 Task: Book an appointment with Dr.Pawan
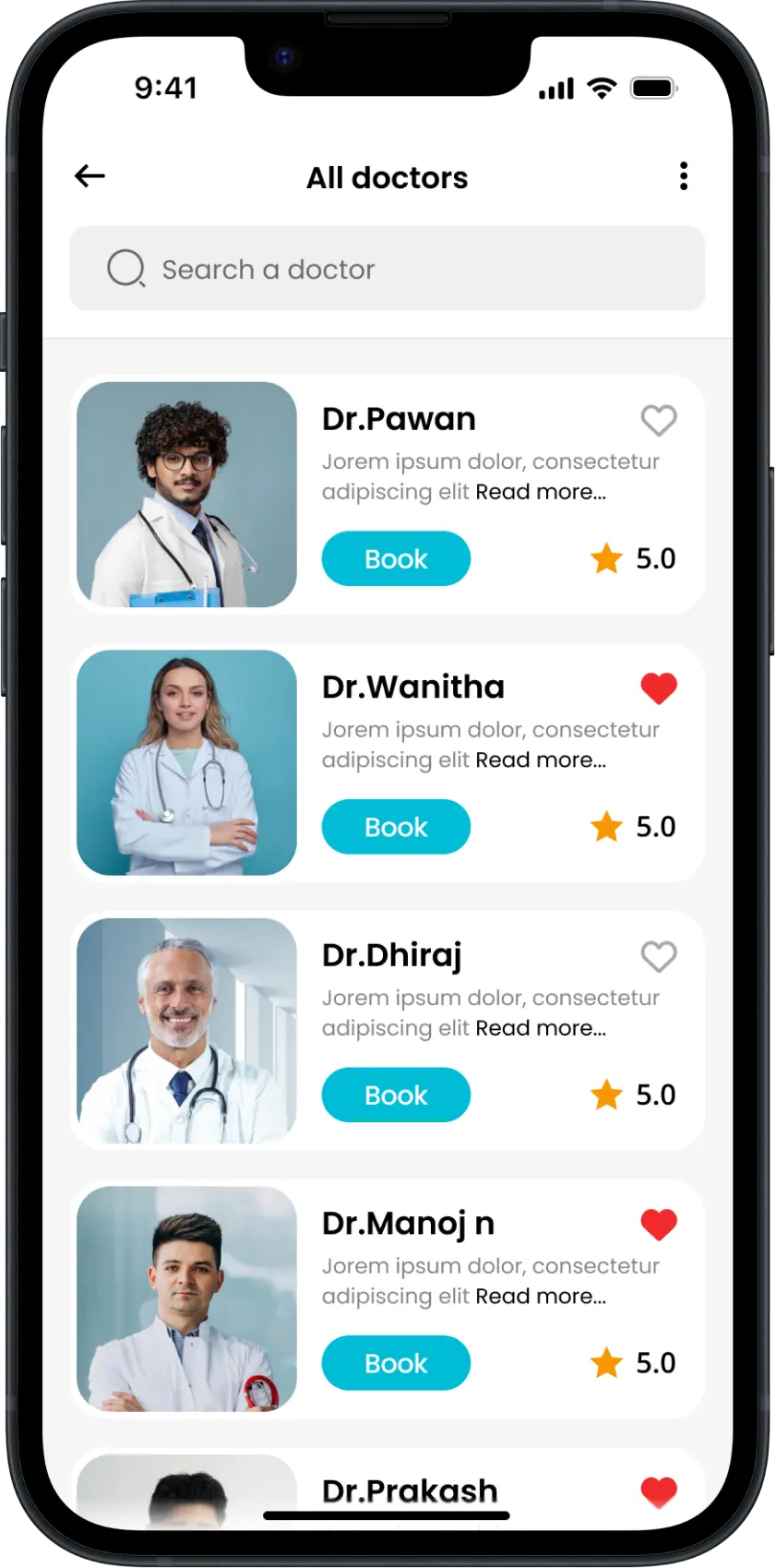(x=396, y=558)
